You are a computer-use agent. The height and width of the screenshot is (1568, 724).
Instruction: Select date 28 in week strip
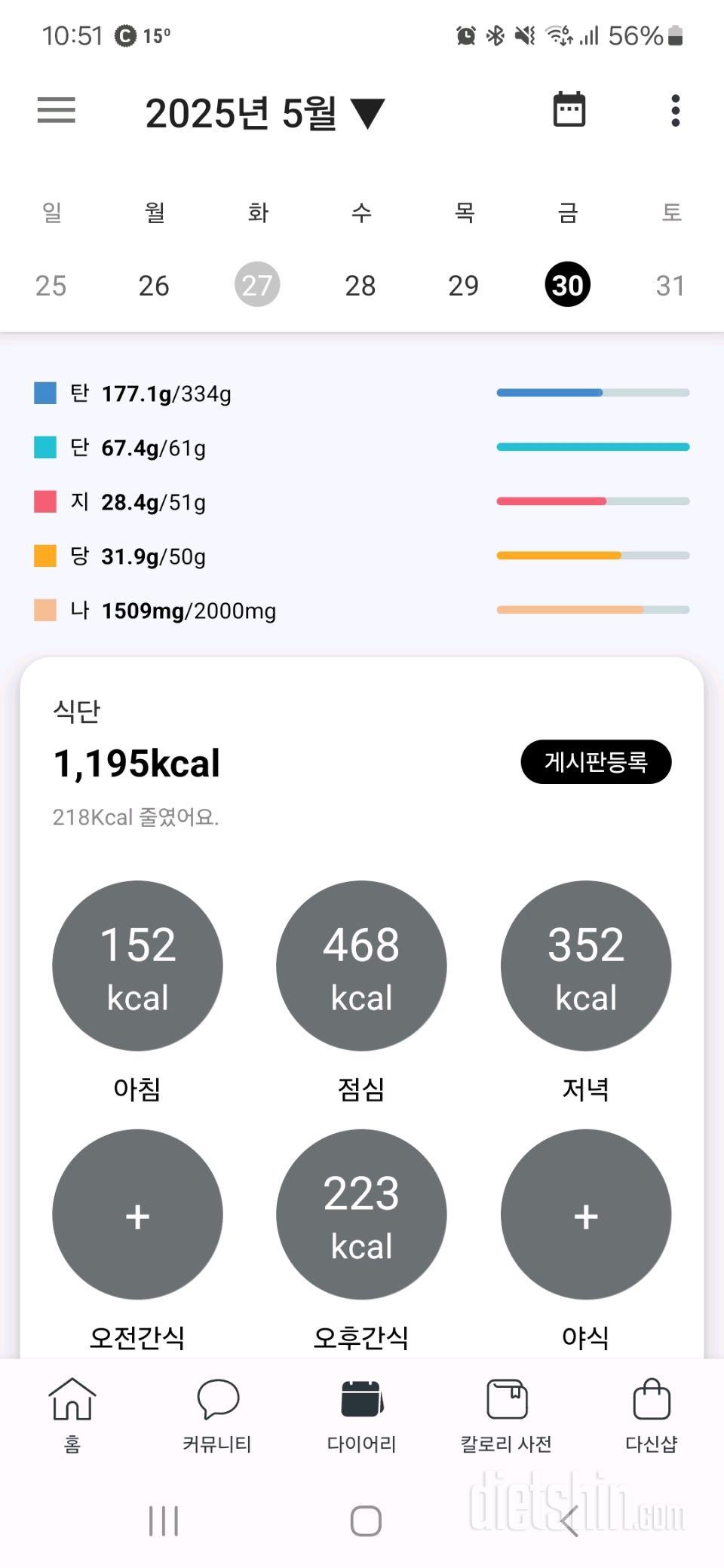[x=360, y=286]
